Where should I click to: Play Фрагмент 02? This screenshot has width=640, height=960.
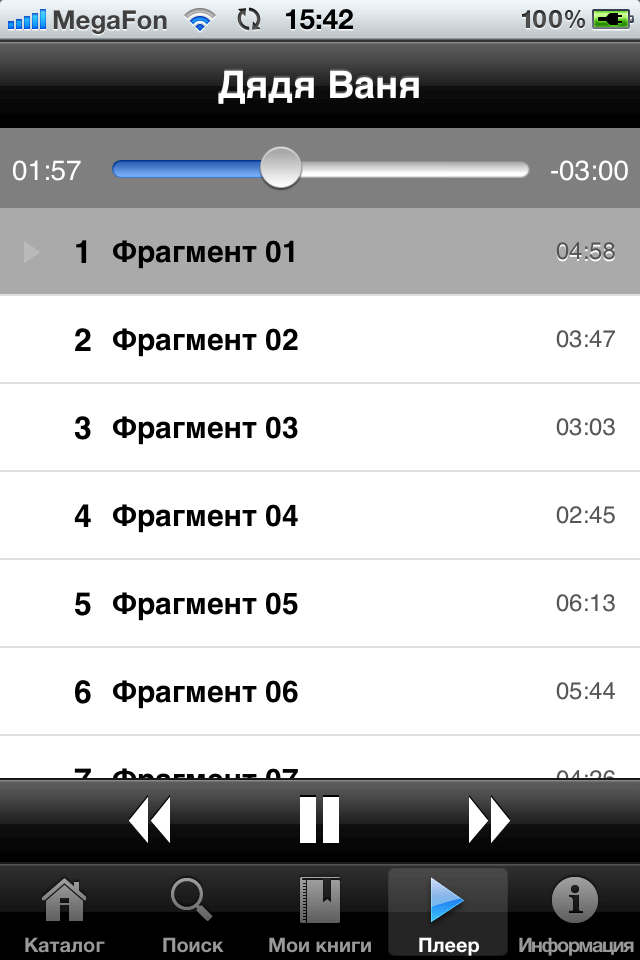(x=320, y=340)
